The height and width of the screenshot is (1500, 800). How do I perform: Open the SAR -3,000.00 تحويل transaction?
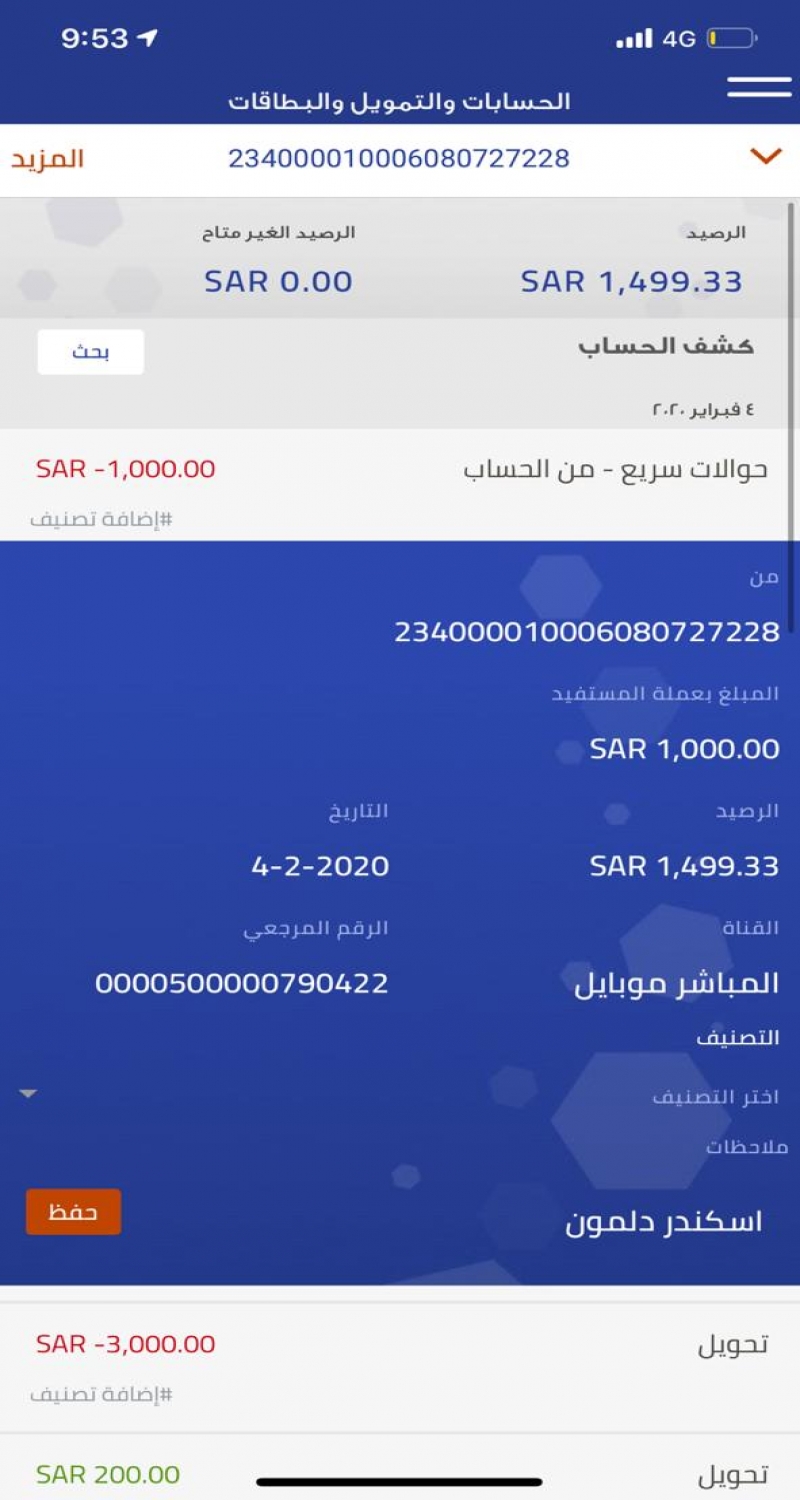pyautogui.click(x=400, y=1345)
